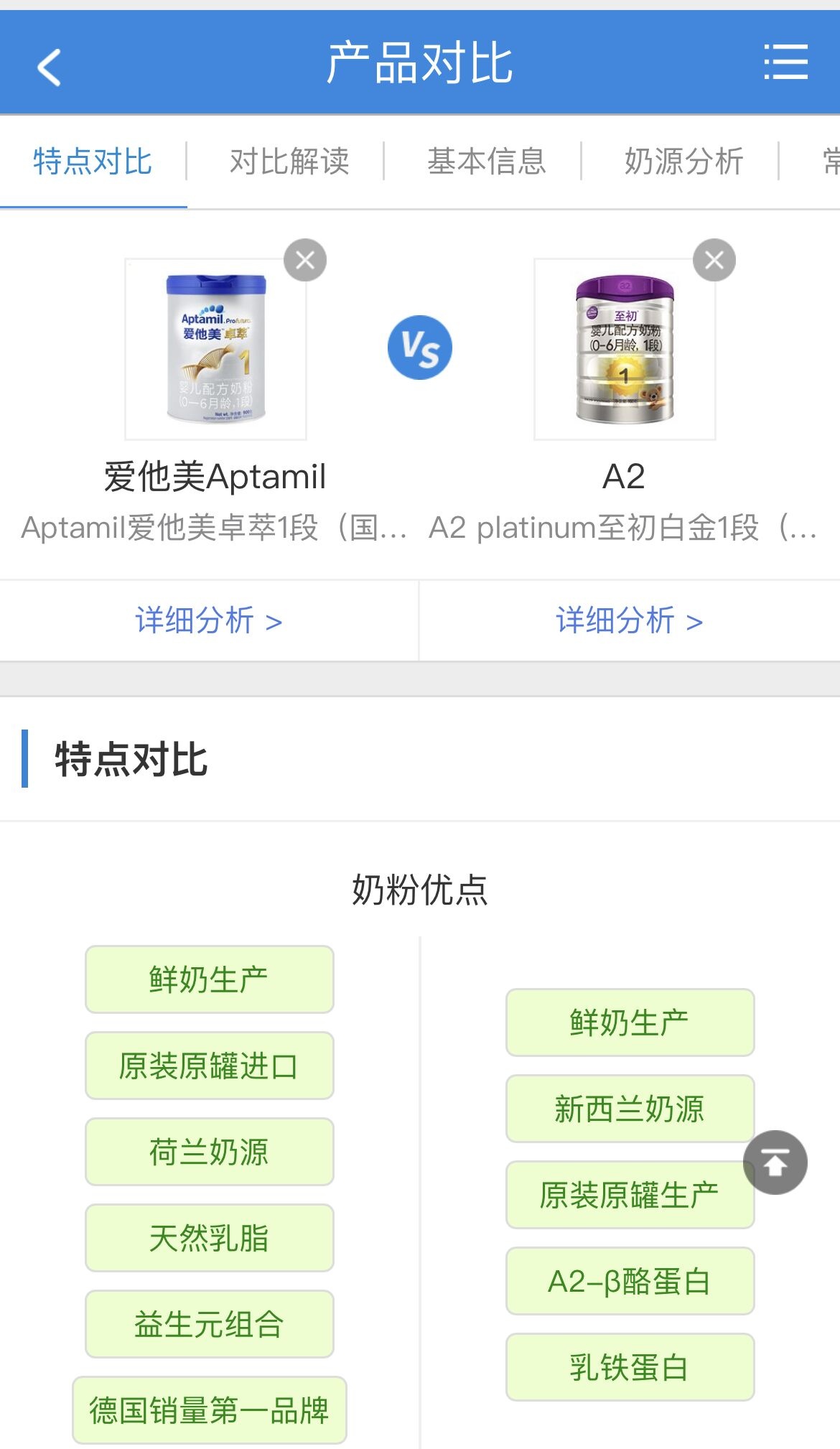
Task: Go back using the header arrow
Action: [49, 66]
